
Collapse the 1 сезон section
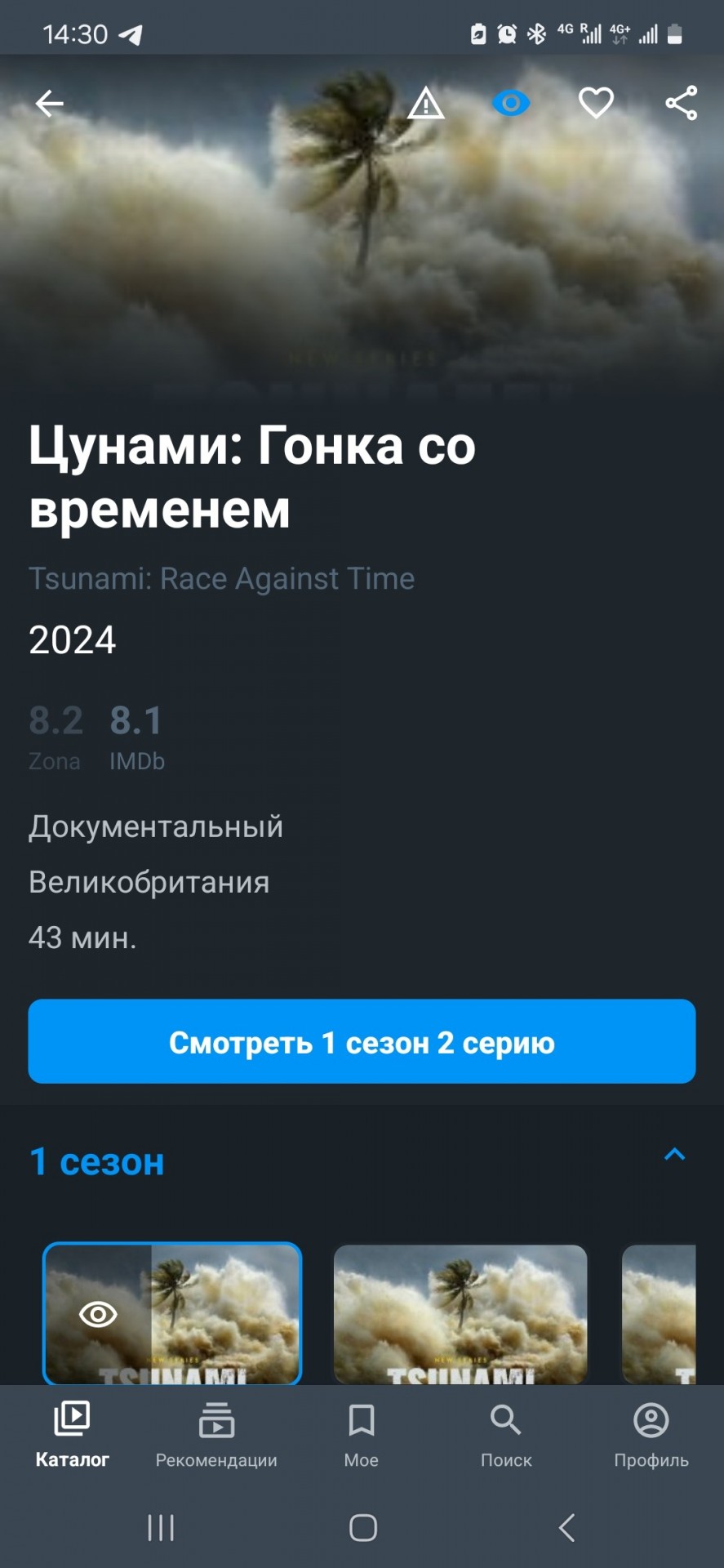(x=674, y=1154)
